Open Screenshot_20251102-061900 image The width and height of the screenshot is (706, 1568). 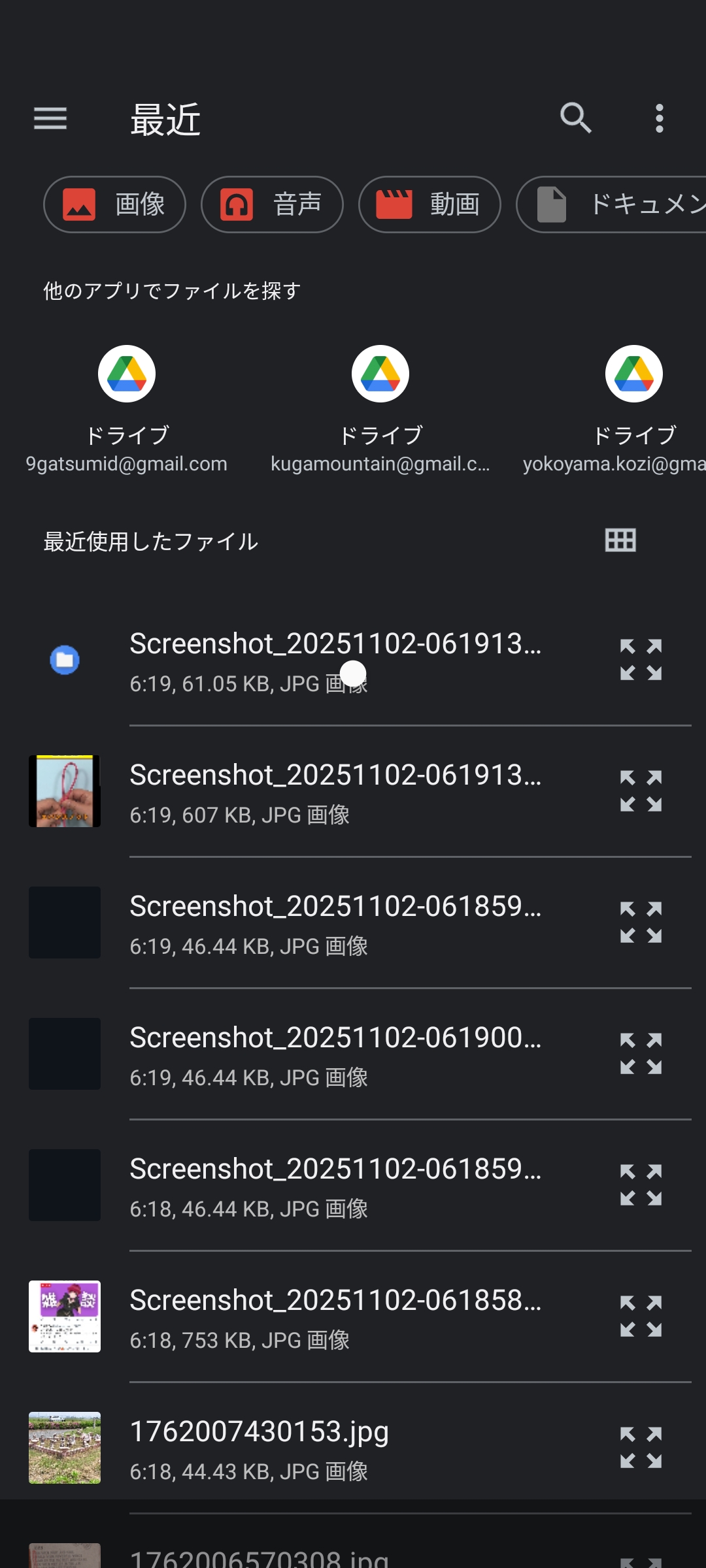(335, 1054)
